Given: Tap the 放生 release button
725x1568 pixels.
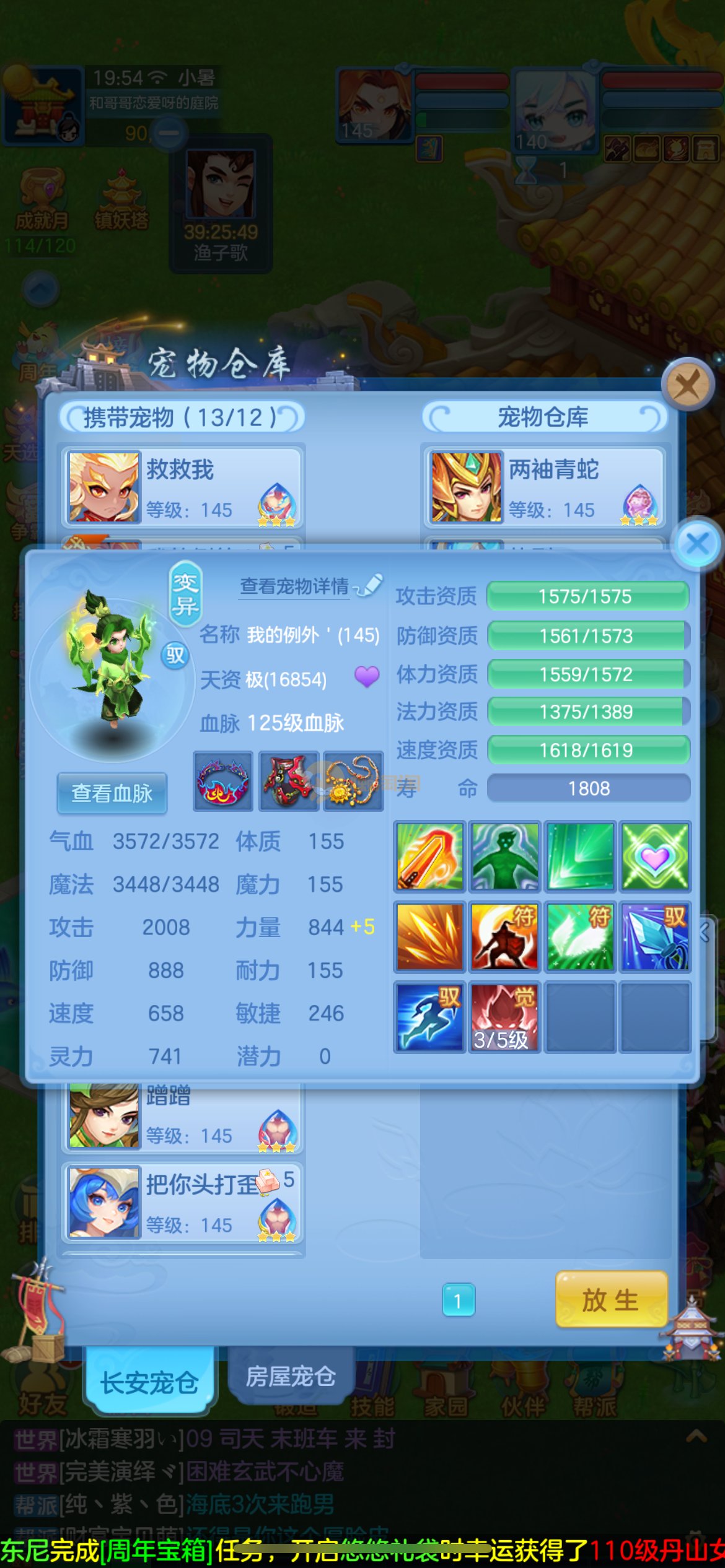Looking at the screenshot, I should coord(611,1300).
